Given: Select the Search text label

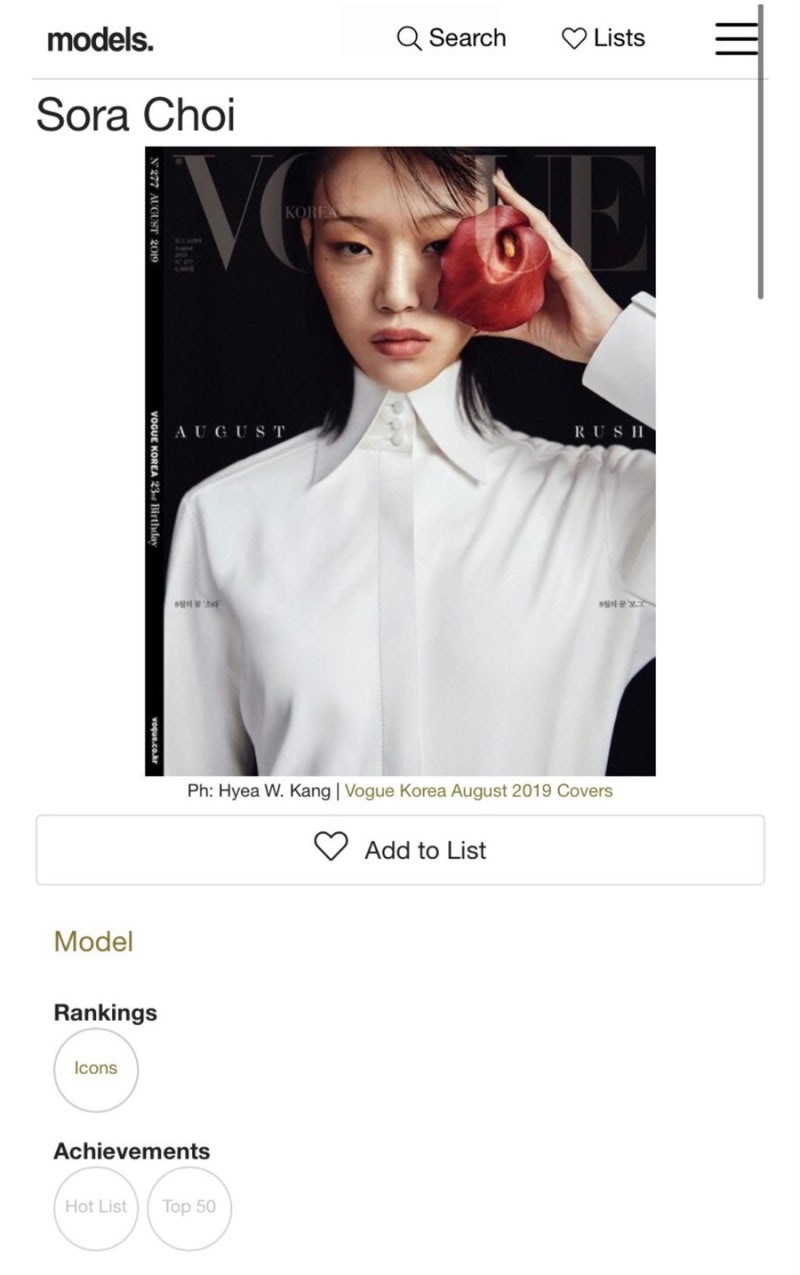Looking at the screenshot, I should pos(466,38).
